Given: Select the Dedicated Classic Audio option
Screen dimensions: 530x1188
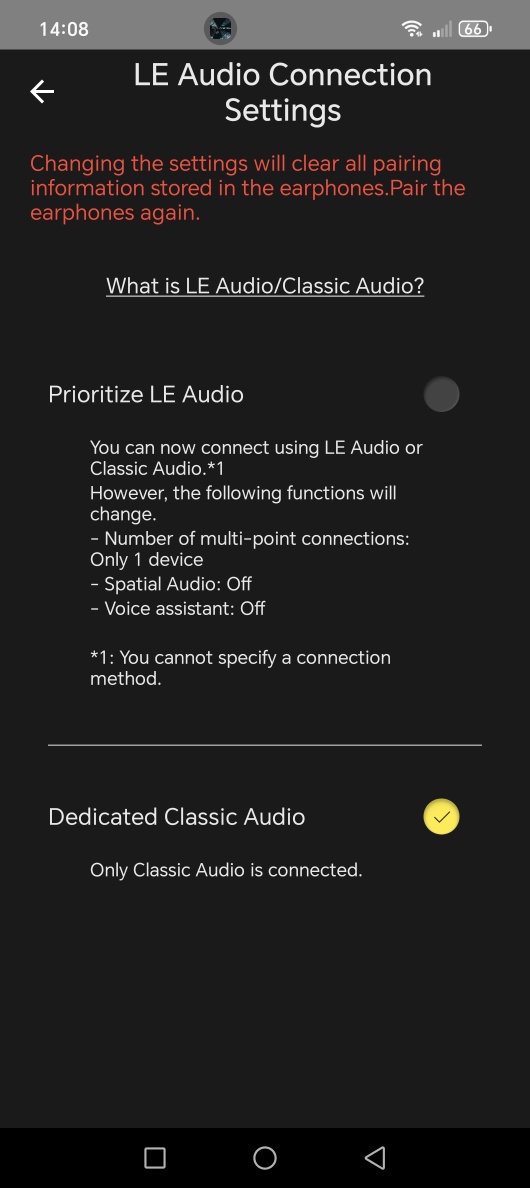Looking at the screenshot, I should click(x=441, y=817).
